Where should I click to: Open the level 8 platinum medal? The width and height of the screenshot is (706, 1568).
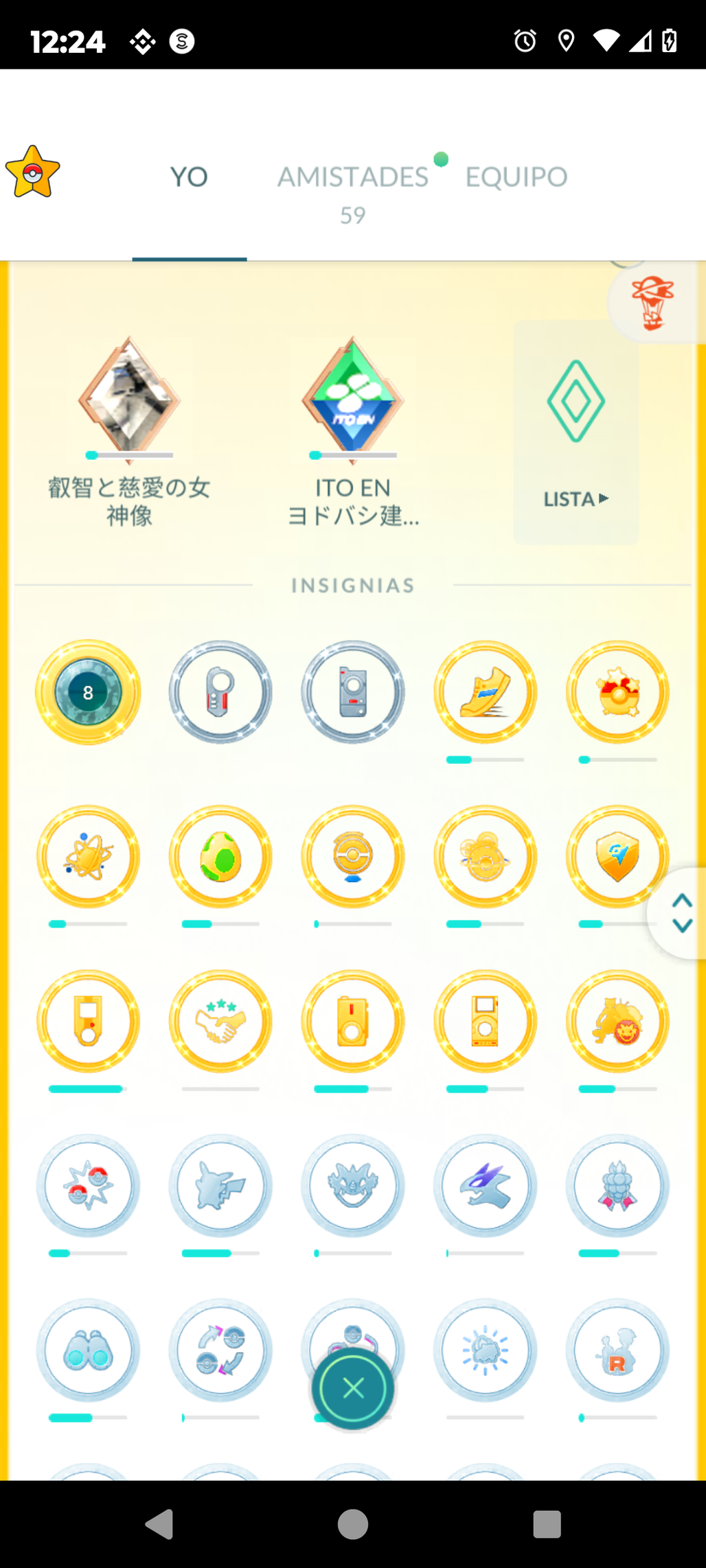tap(88, 692)
